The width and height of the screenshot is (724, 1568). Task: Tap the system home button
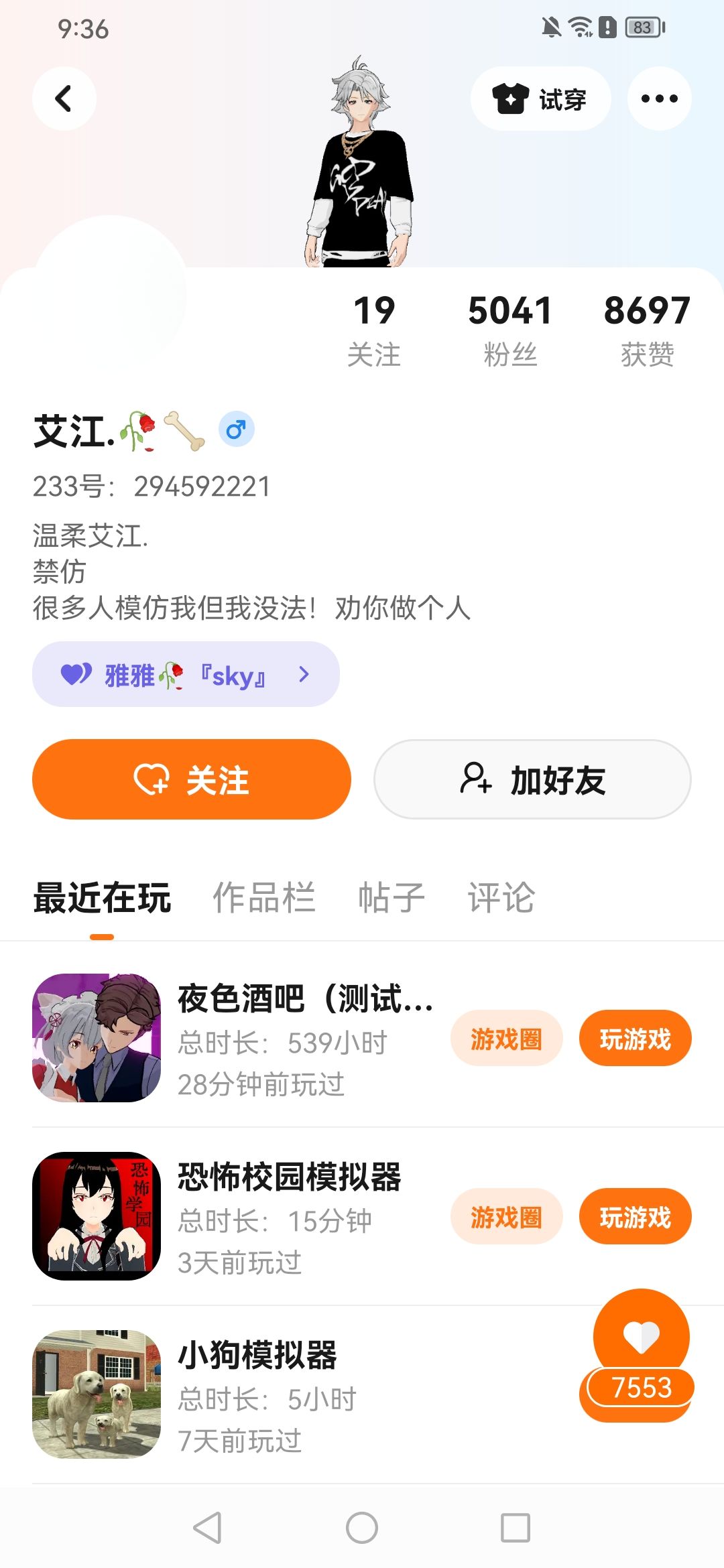point(362,1528)
